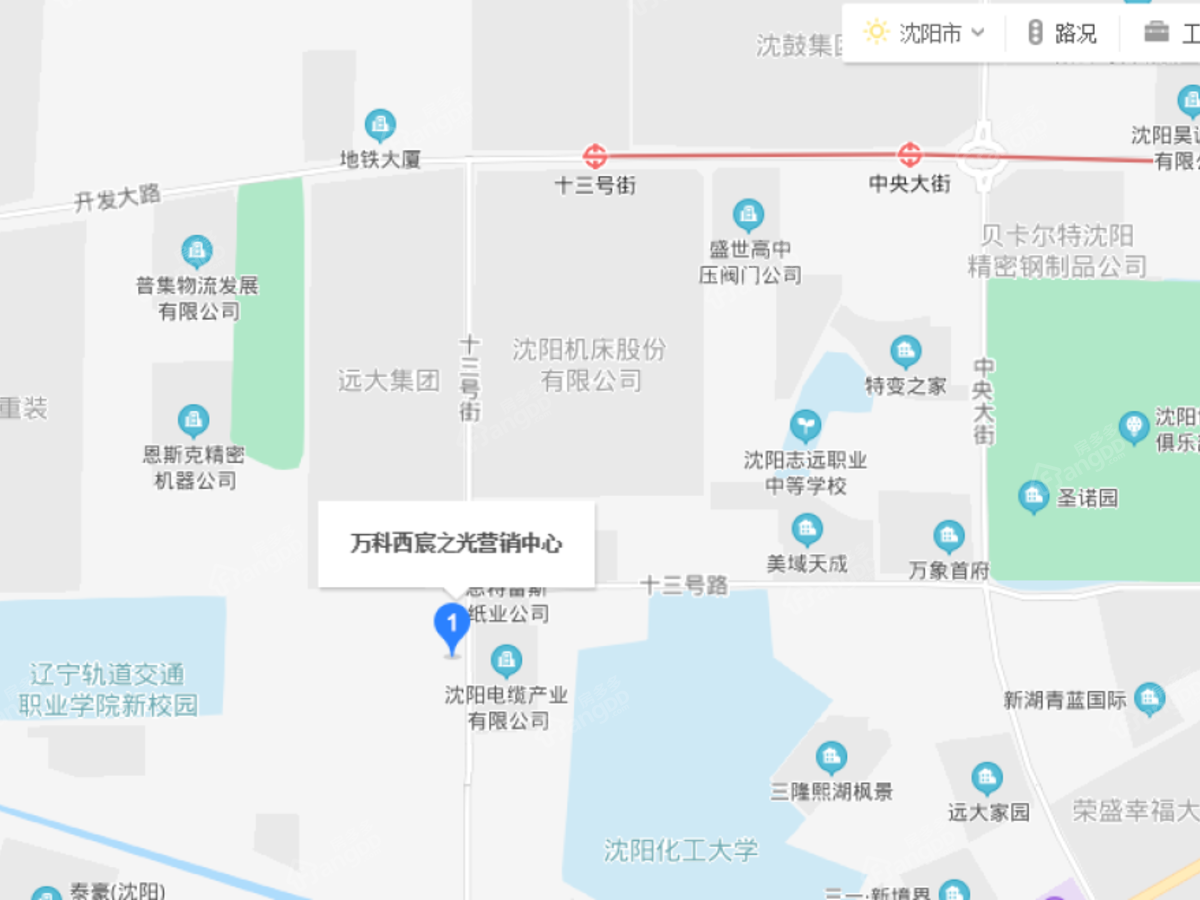Viewport: 1200px width, 900px height.
Task: Select the 普集物流发展有限公司 map point
Action: (x=197, y=252)
